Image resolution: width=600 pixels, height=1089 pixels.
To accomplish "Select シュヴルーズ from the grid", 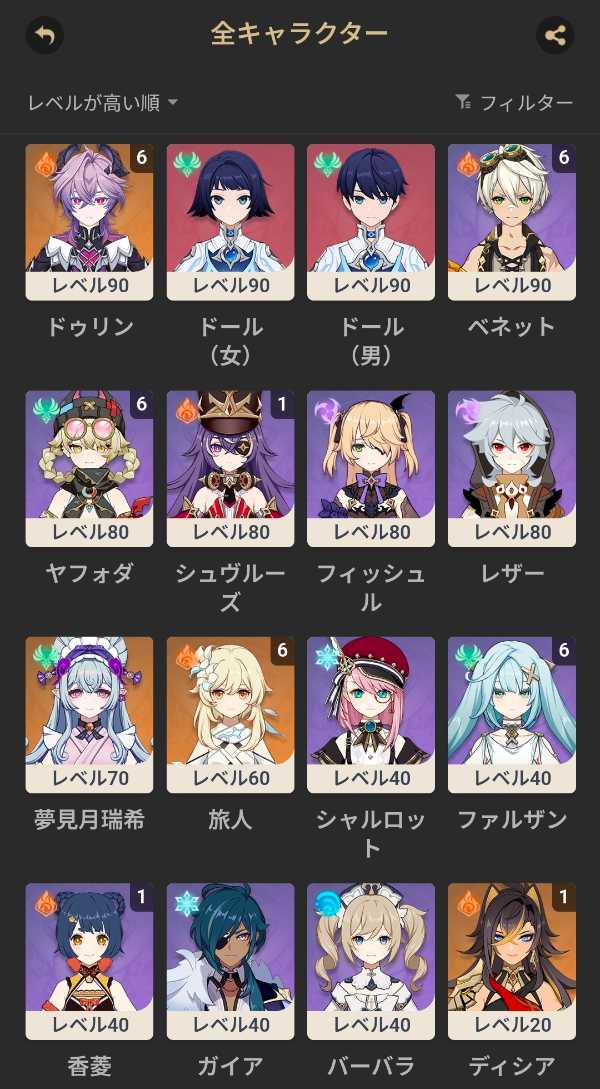I will (x=230, y=468).
